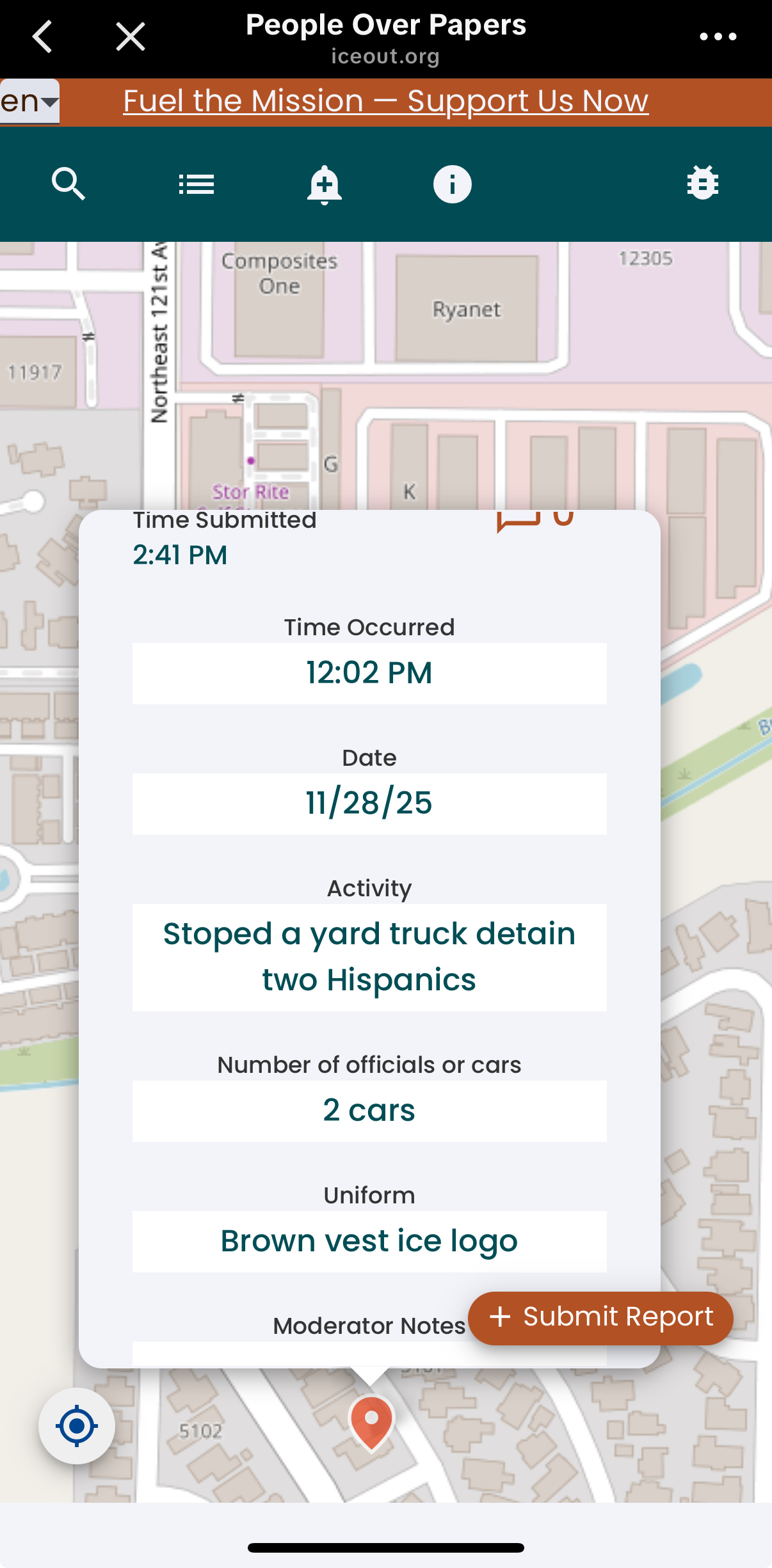The width and height of the screenshot is (772, 1568).
Task: Select the orange map pin
Action: click(x=371, y=1421)
